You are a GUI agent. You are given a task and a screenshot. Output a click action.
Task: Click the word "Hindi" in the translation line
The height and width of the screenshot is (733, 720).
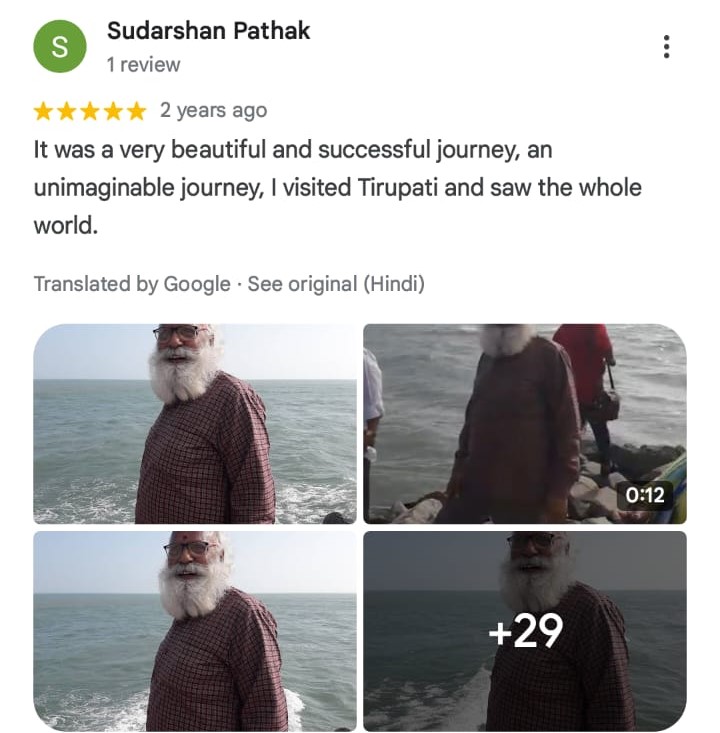(394, 284)
